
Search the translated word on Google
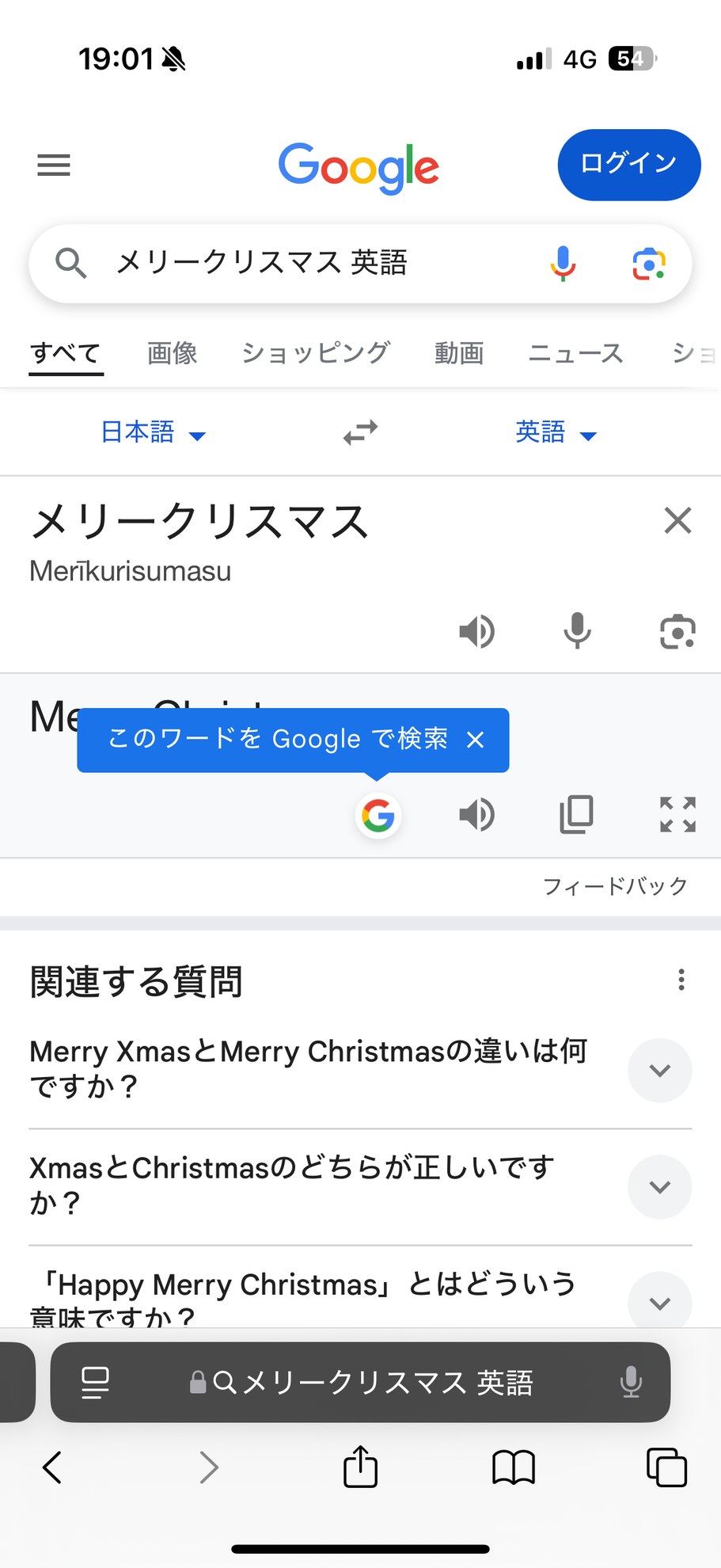pos(378,815)
